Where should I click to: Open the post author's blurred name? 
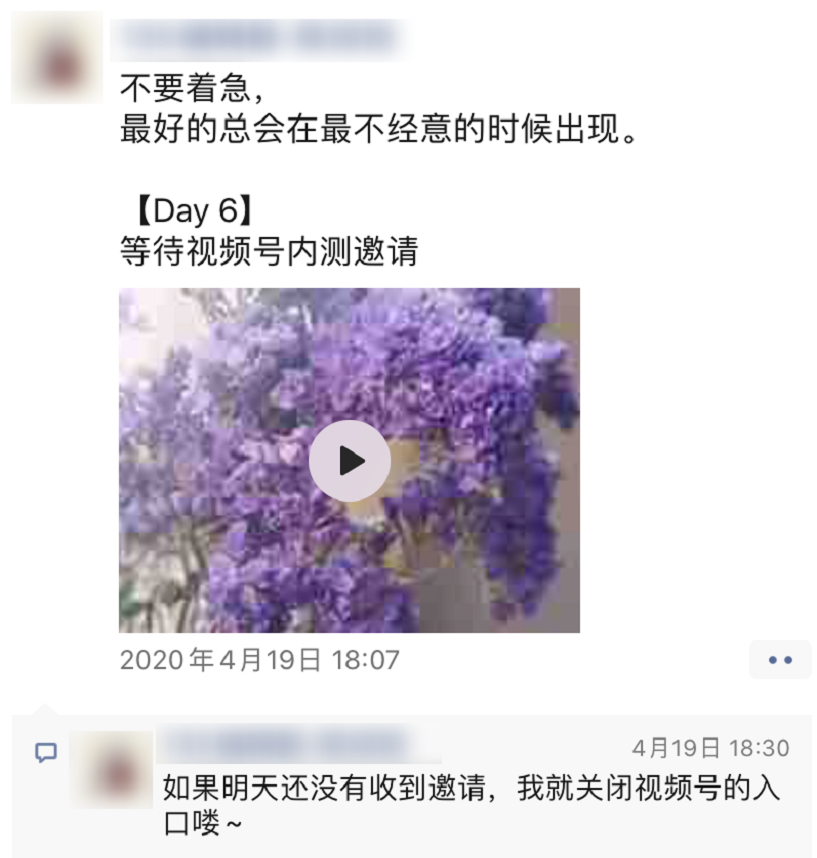(260, 40)
